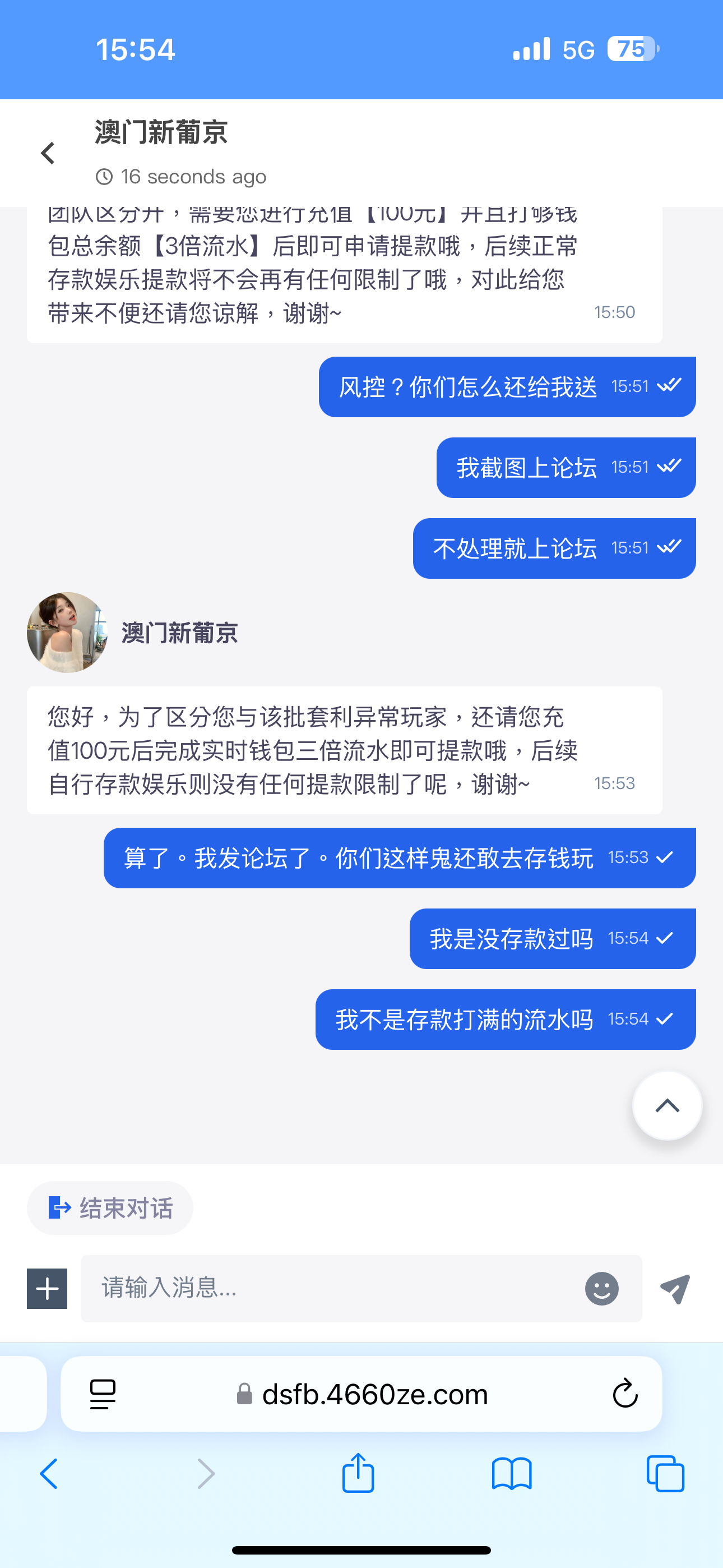Jump to top using the up-arrow button
The height and width of the screenshot is (1568, 723).
click(667, 1105)
